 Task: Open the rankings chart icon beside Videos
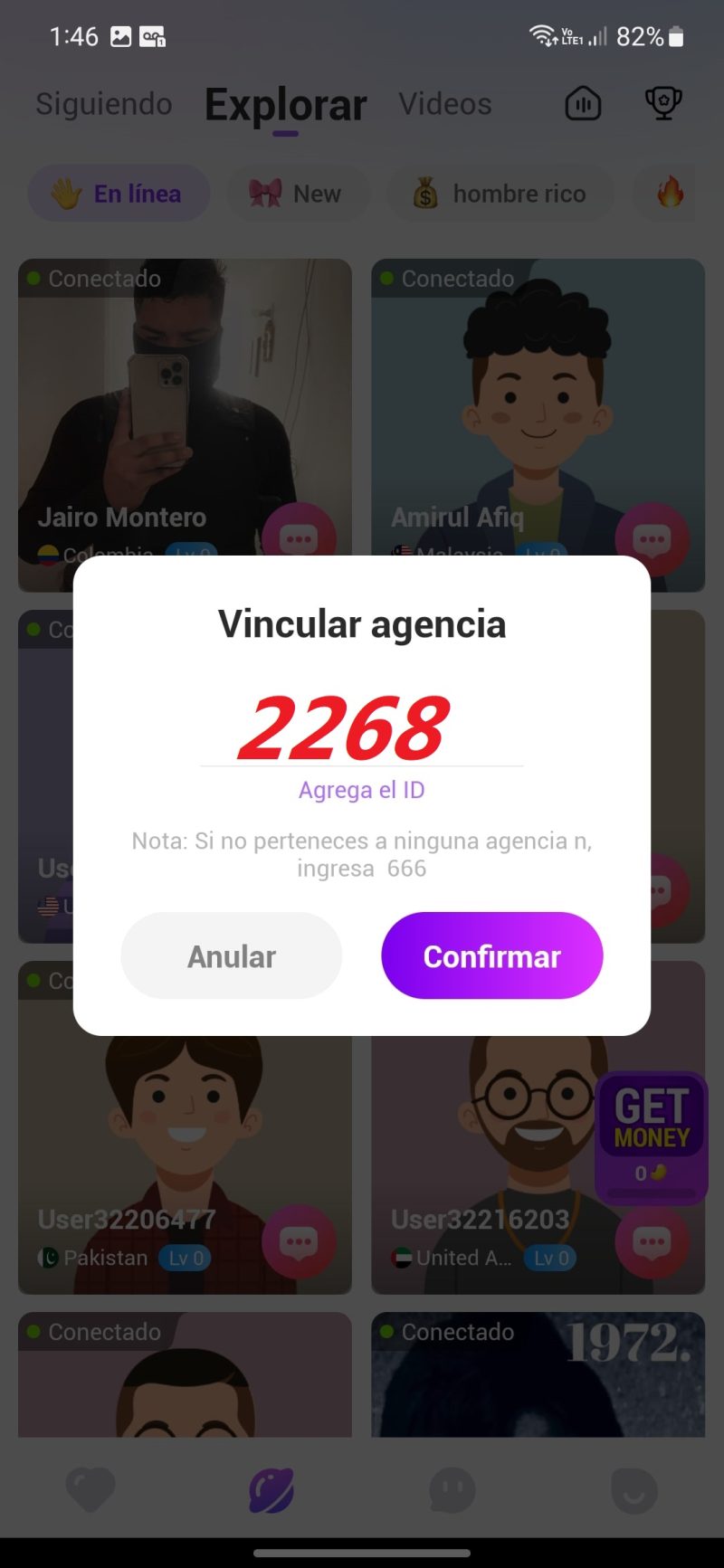coord(583,103)
